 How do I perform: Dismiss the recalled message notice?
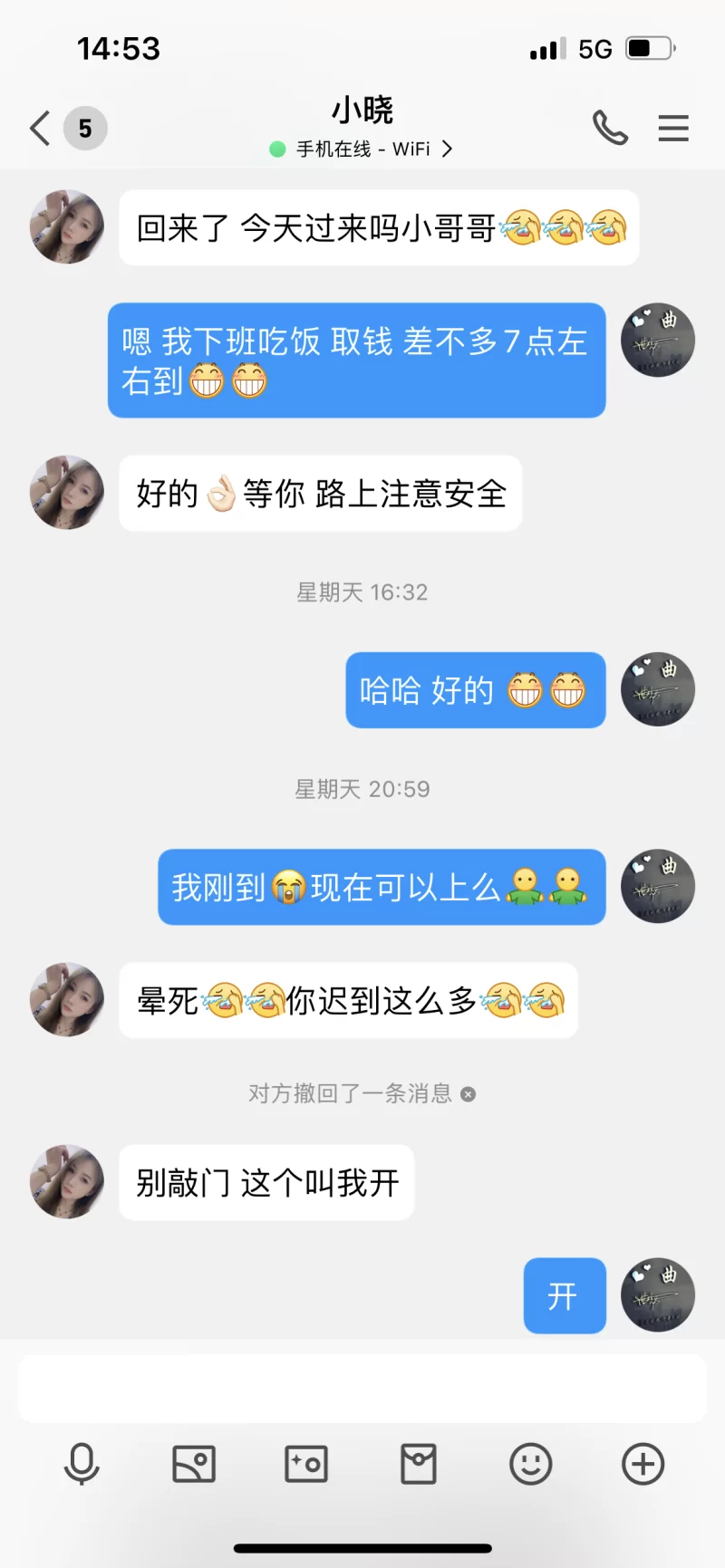(468, 1094)
